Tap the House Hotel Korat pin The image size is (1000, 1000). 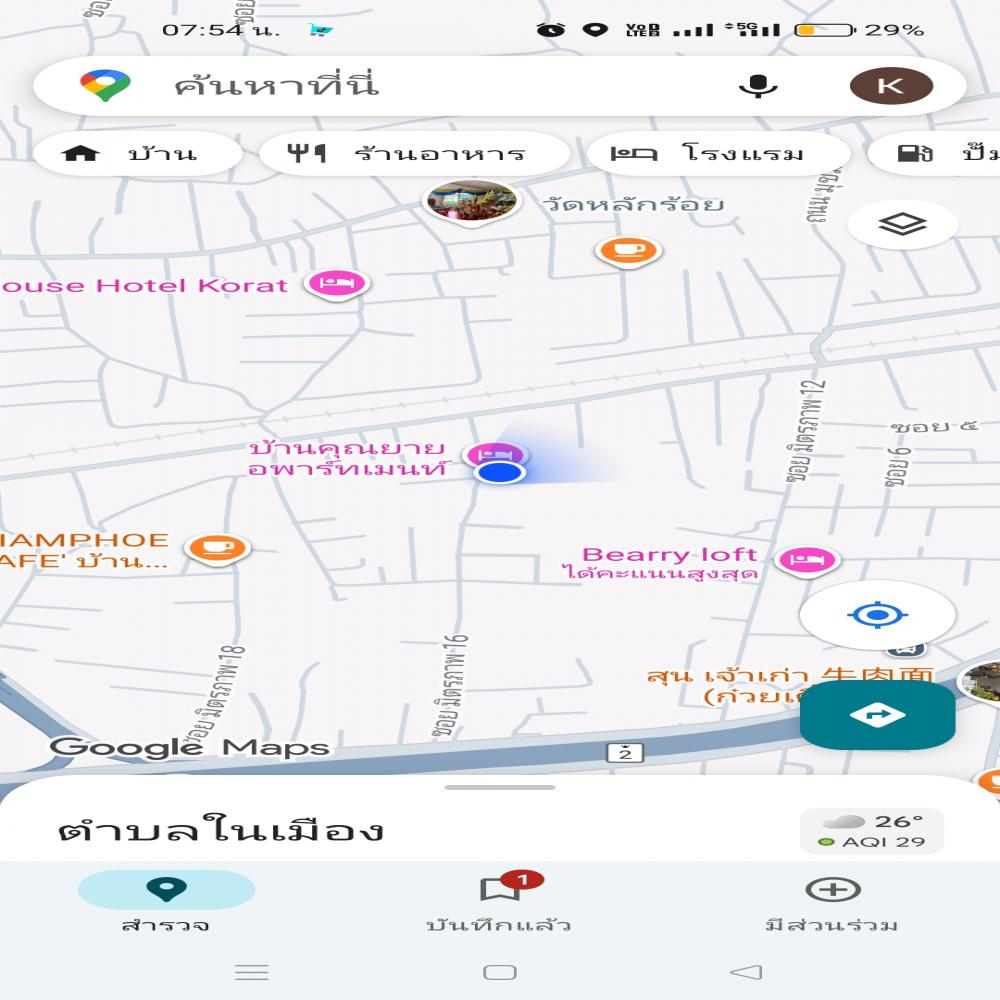(337, 284)
